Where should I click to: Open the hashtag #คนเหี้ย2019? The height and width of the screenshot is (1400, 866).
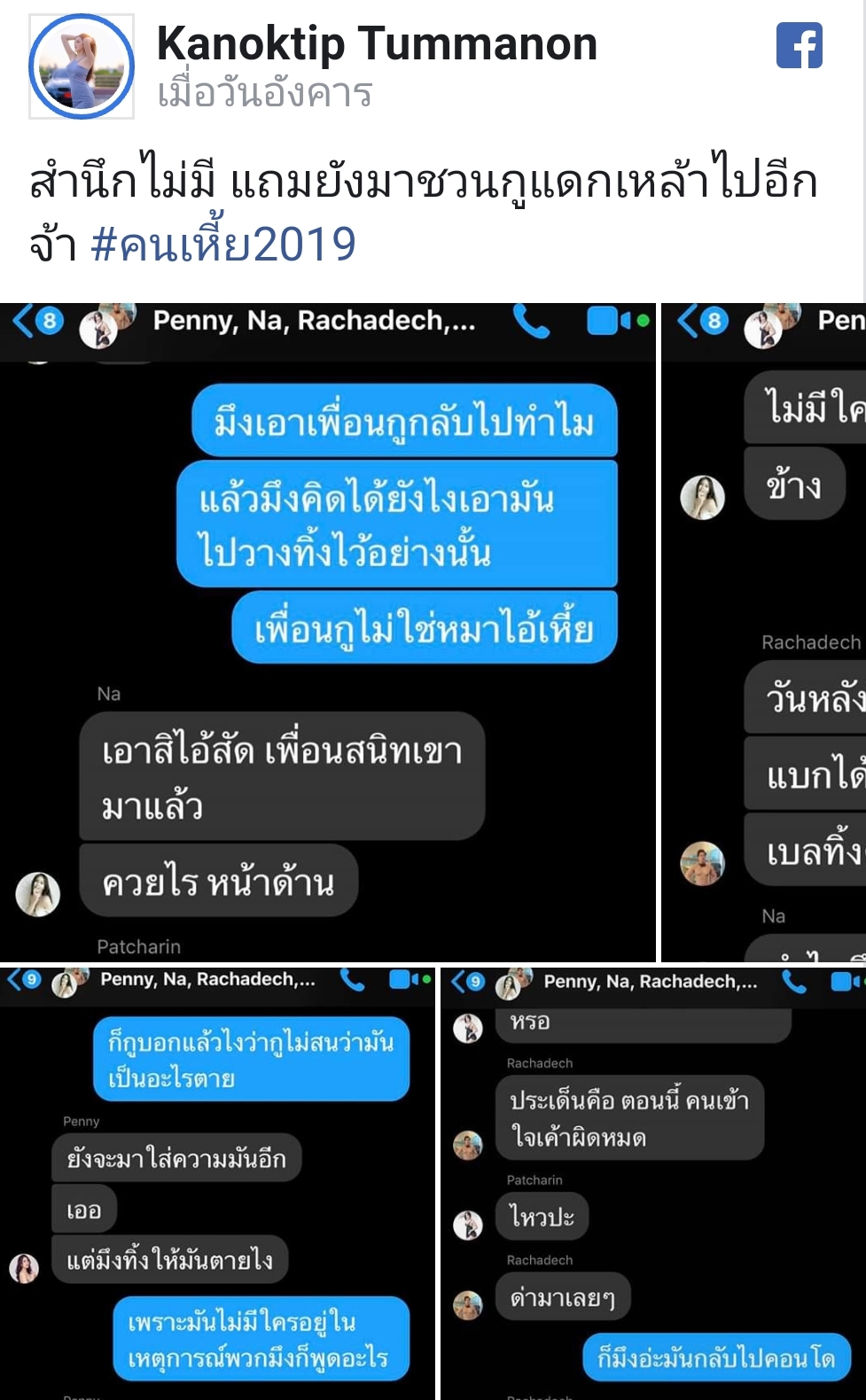click(x=223, y=244)
